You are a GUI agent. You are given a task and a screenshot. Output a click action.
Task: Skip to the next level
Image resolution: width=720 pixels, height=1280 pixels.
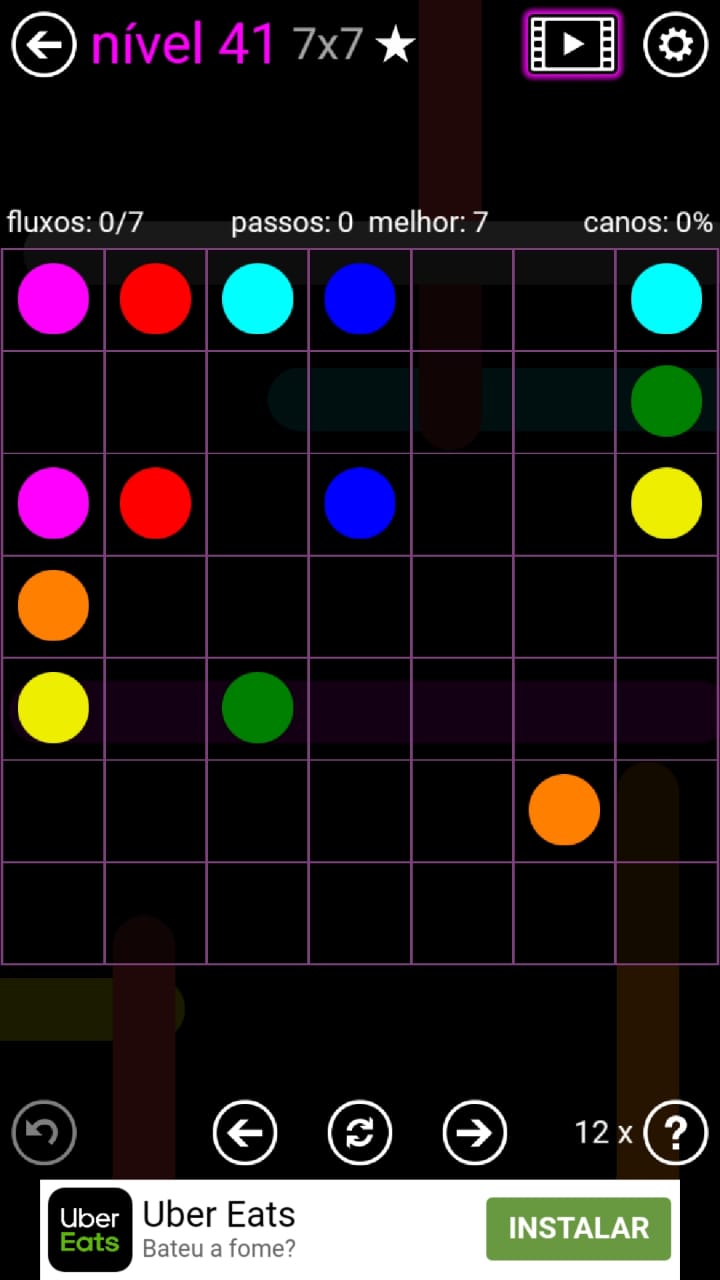tap(475, 1133)
